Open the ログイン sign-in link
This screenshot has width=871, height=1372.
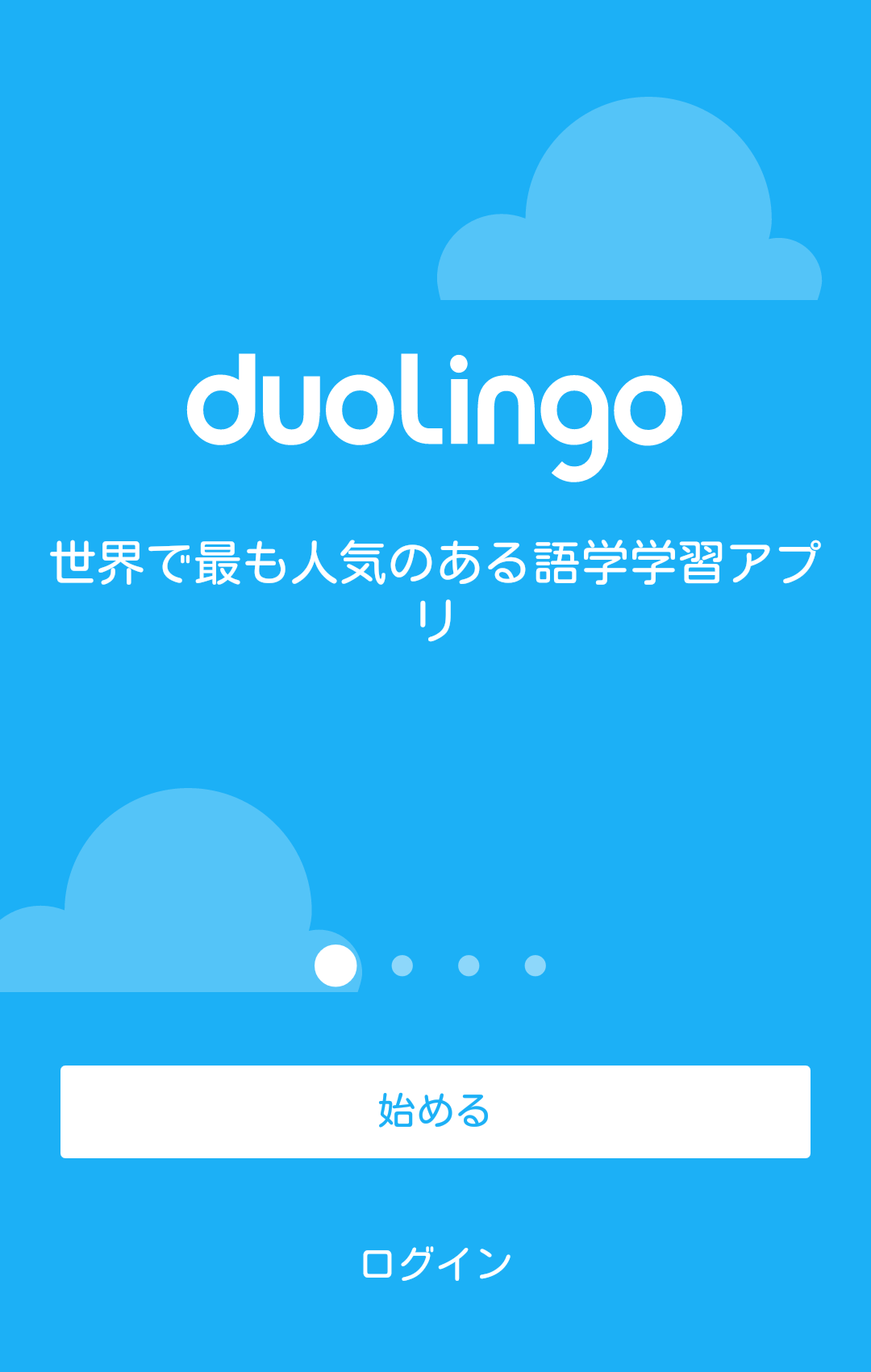(x=435, y=1263)
